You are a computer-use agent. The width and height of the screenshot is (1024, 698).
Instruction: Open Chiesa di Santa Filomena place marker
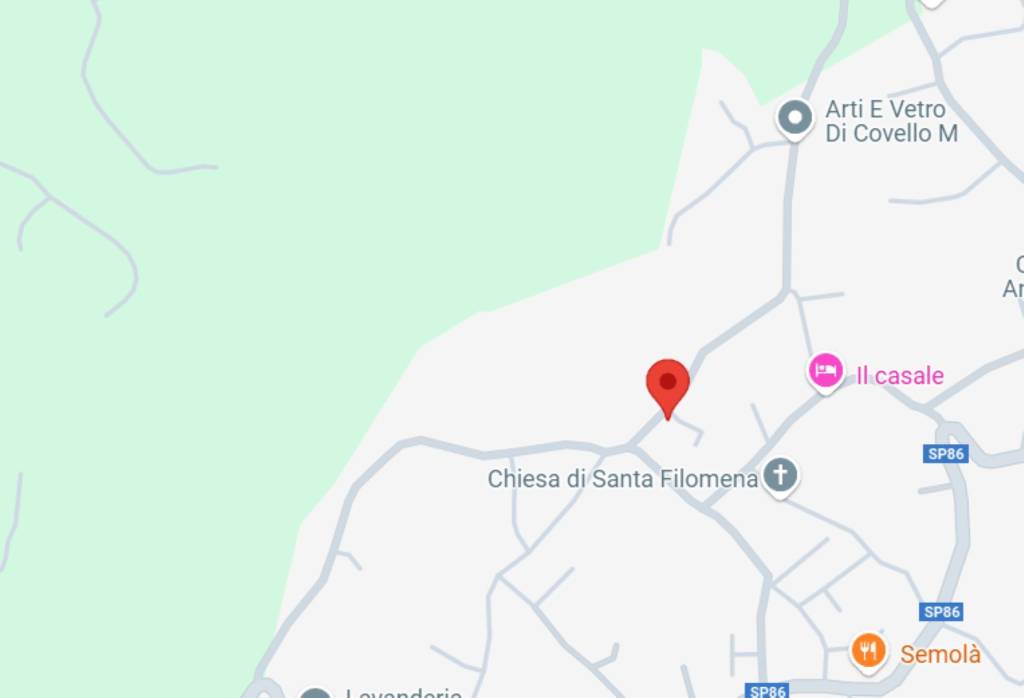tap(781, 475)
